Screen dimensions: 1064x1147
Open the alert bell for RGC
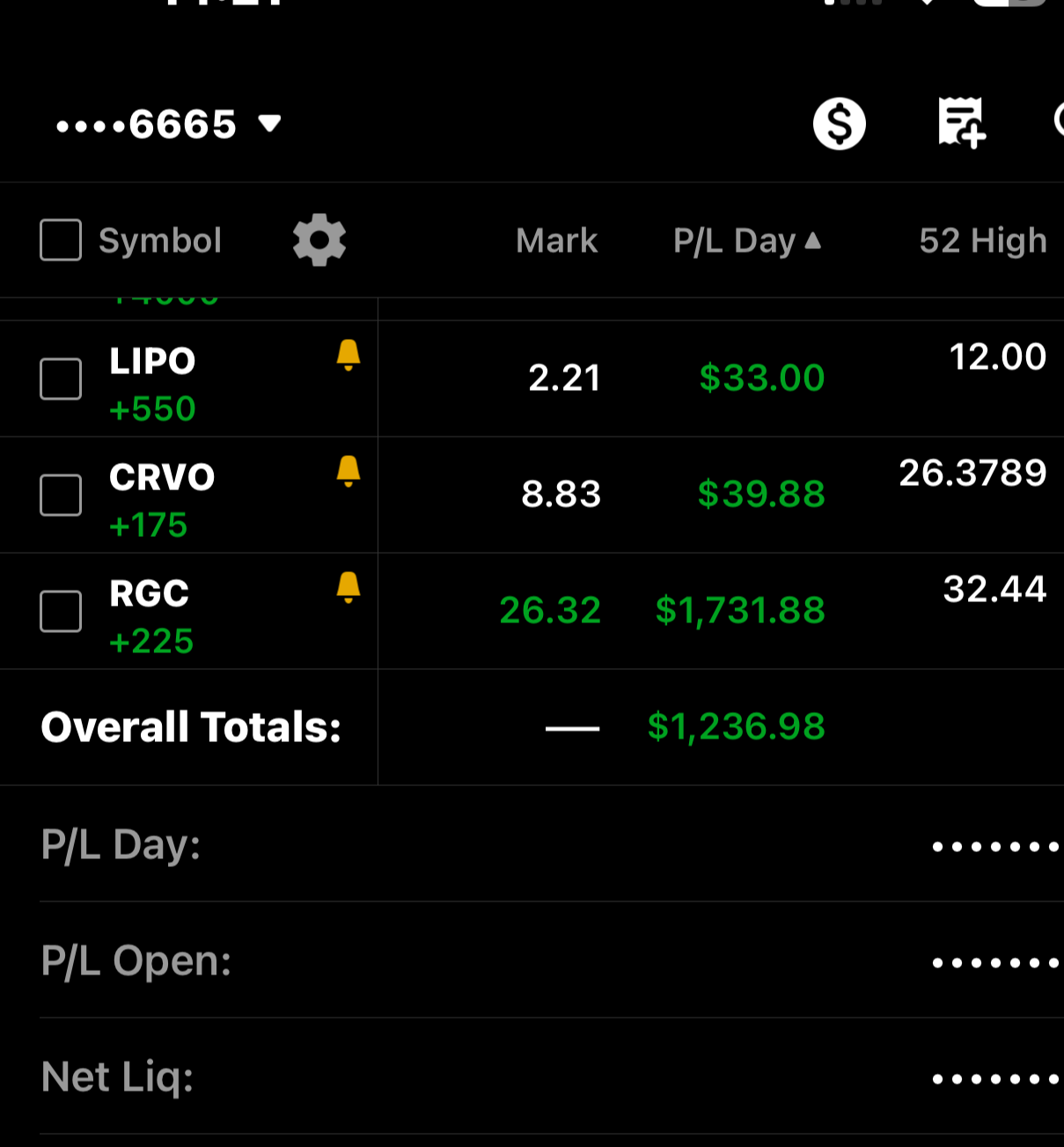[349, 587]
